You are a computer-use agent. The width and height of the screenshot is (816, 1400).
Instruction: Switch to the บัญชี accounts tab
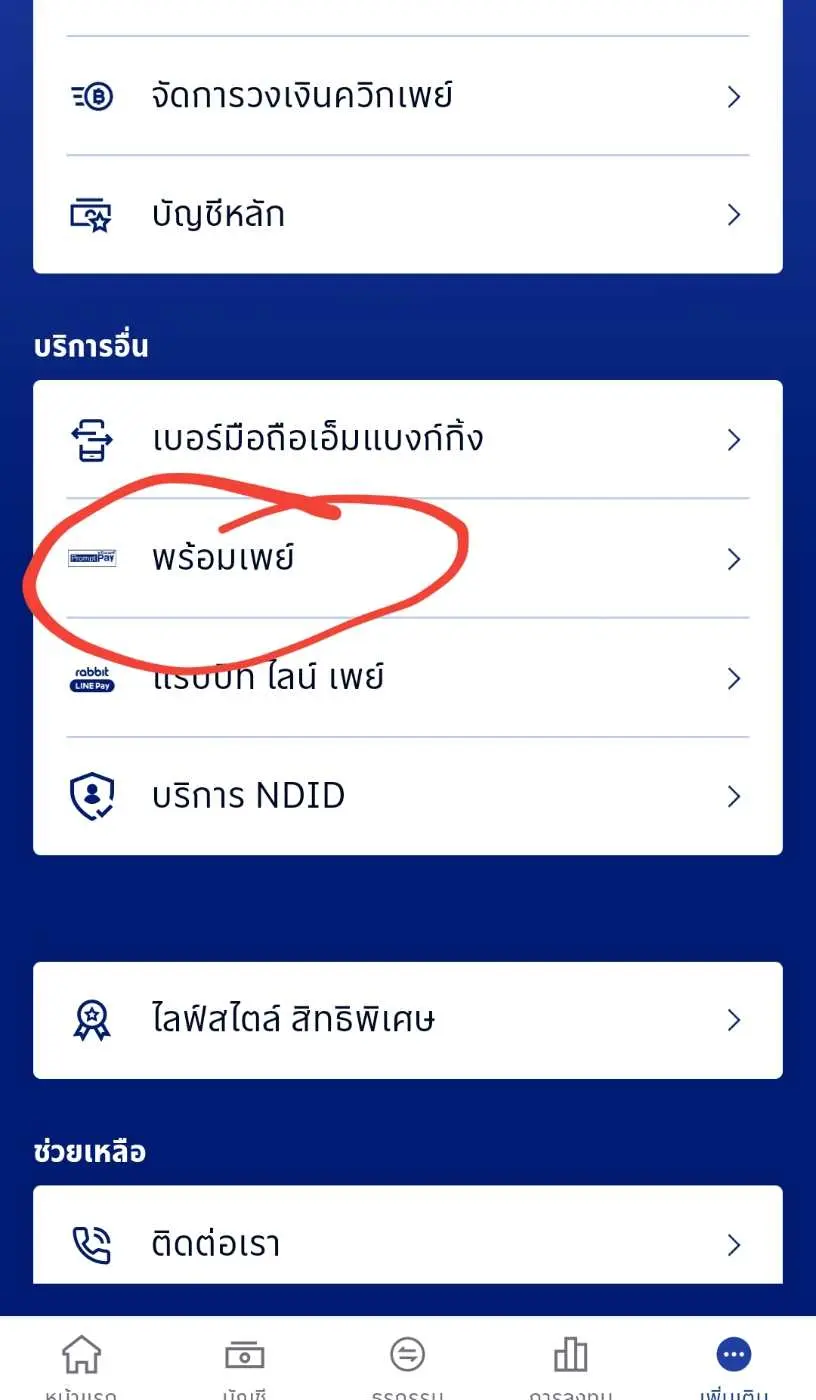[x=244, y=1362]
